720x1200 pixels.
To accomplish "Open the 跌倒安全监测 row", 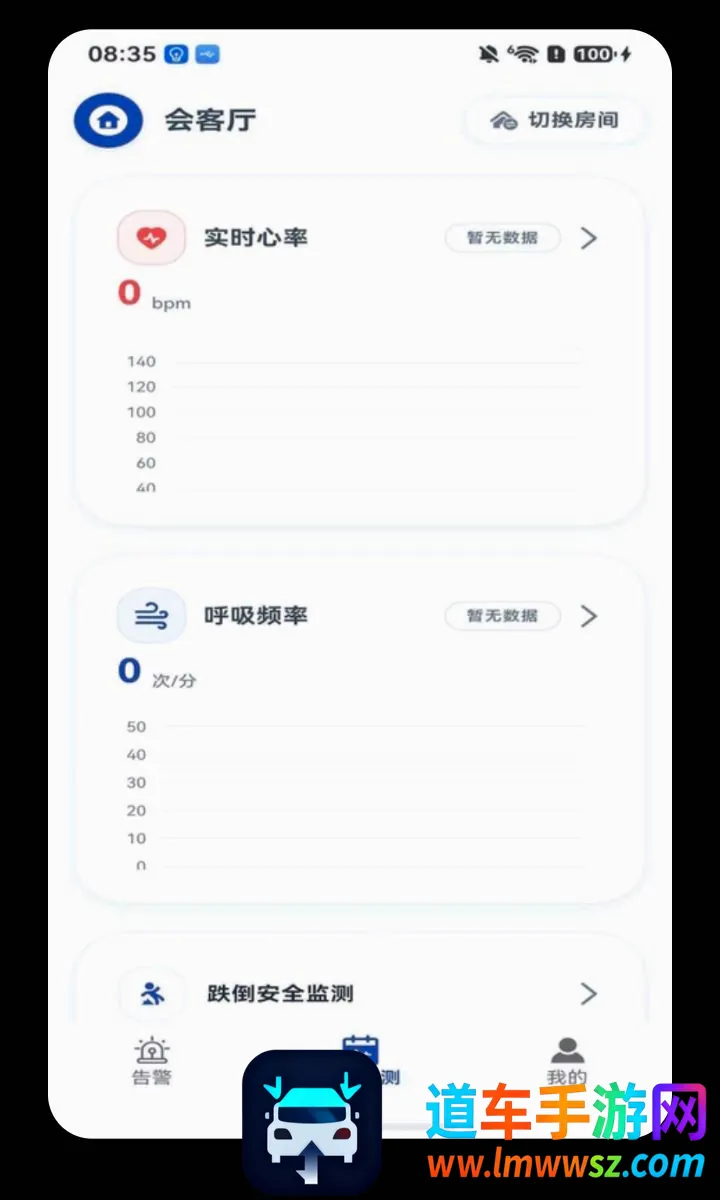I will coord(360,993).
